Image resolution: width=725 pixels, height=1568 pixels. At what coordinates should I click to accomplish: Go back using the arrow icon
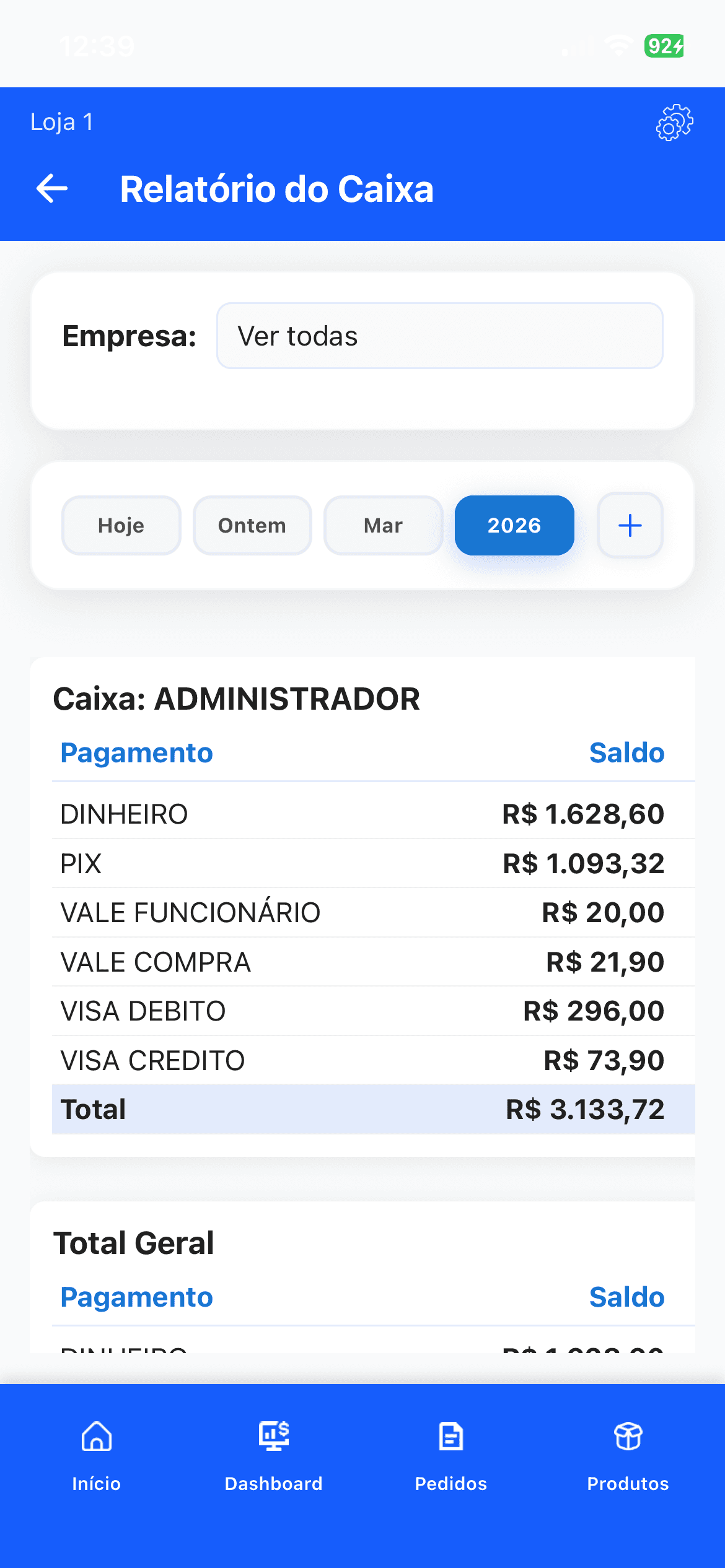[x=52, y=188]
